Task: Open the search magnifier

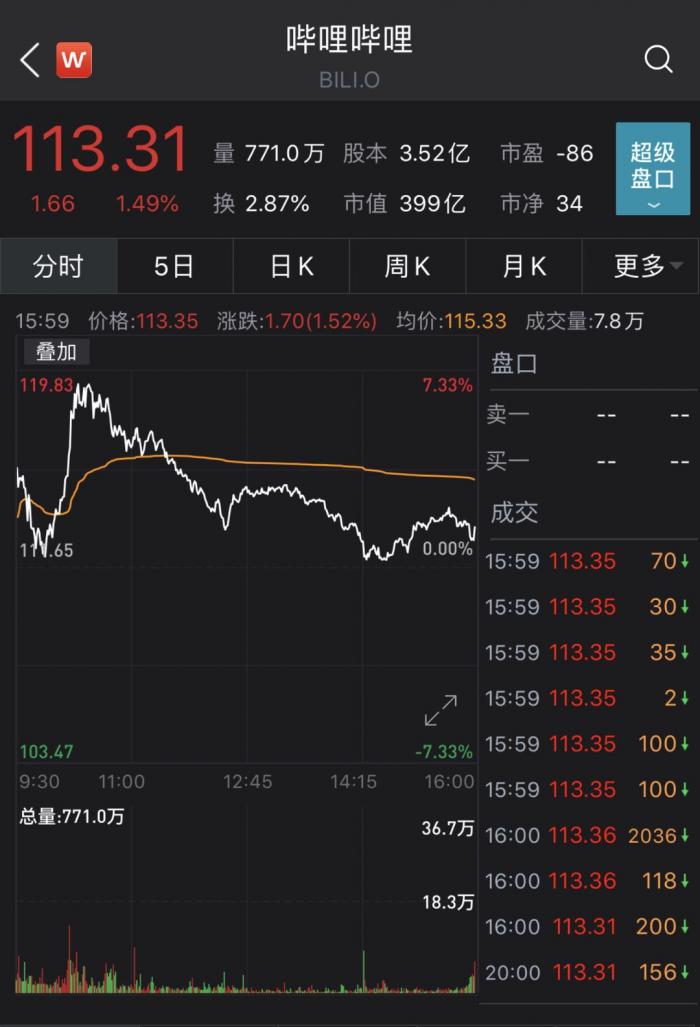Action: tap(658, 60)
